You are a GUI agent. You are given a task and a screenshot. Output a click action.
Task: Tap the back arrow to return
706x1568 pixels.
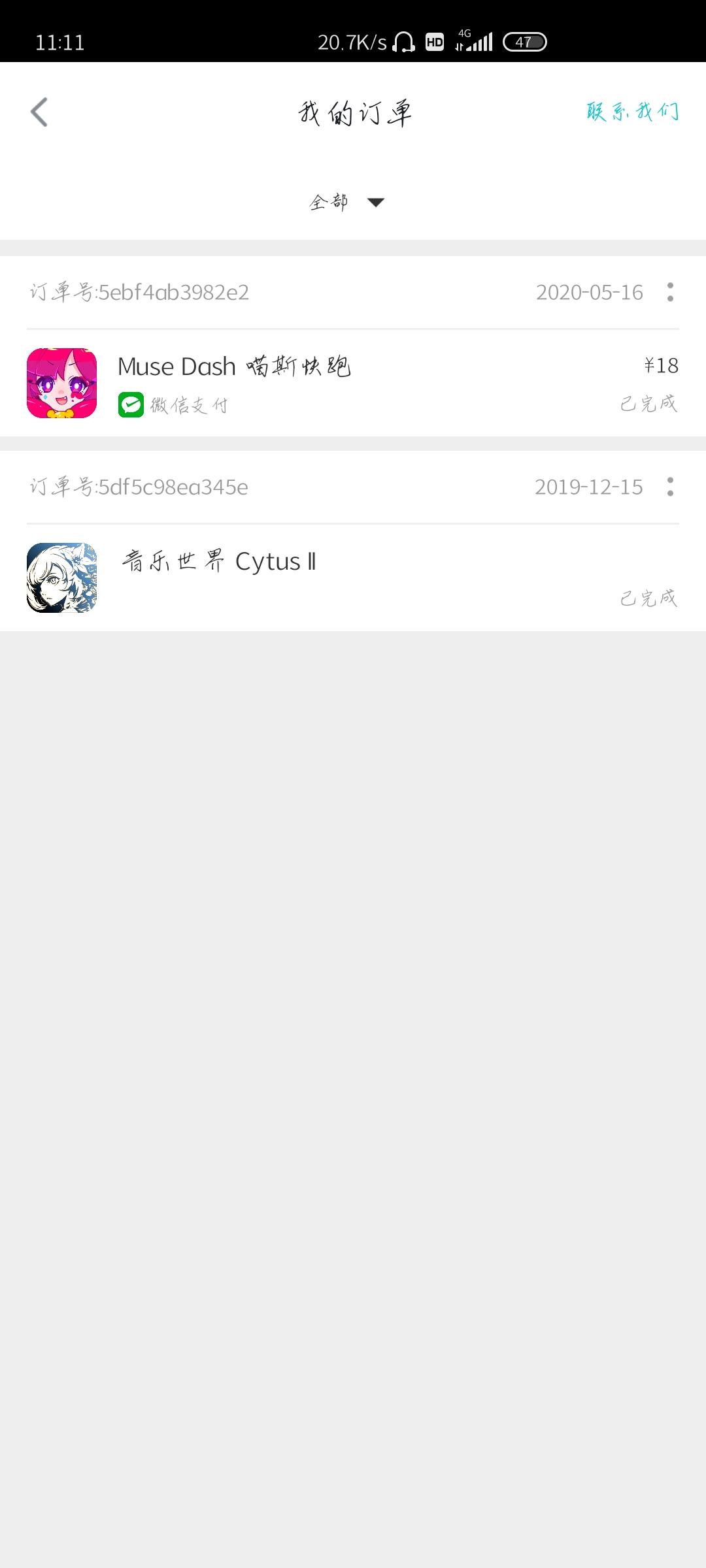tap(39, 112)
